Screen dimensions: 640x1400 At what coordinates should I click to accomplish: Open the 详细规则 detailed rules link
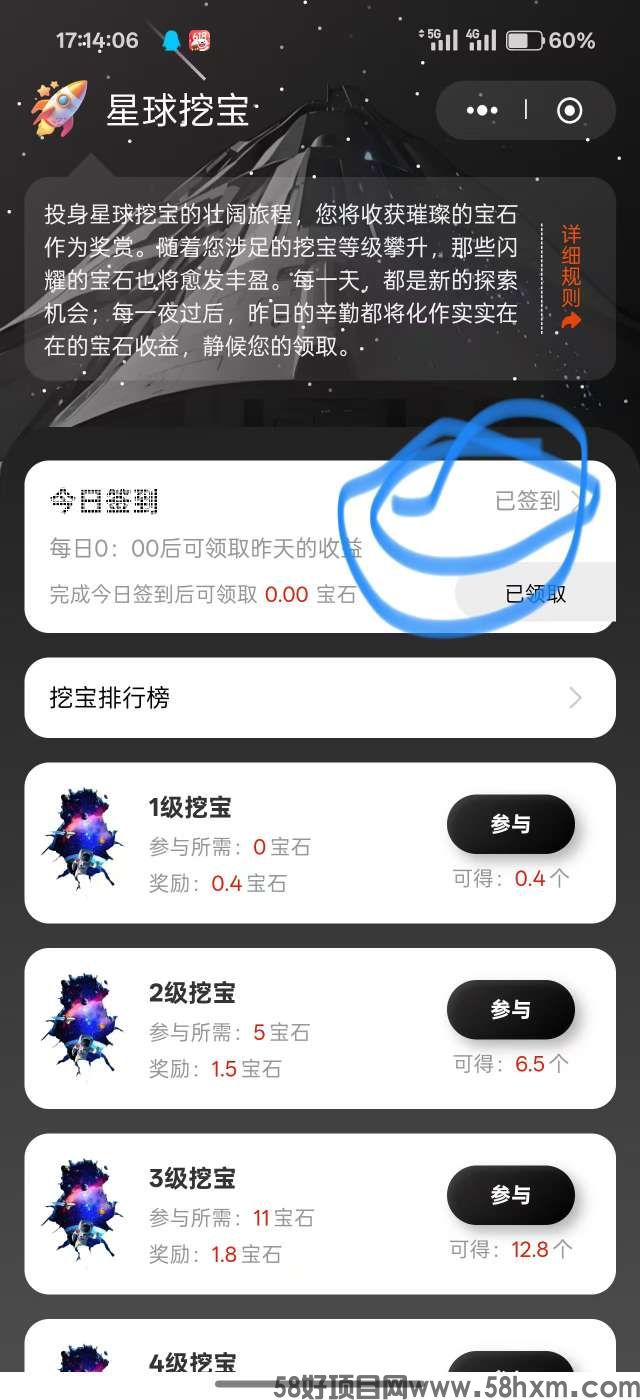click(x=571, y=277)
